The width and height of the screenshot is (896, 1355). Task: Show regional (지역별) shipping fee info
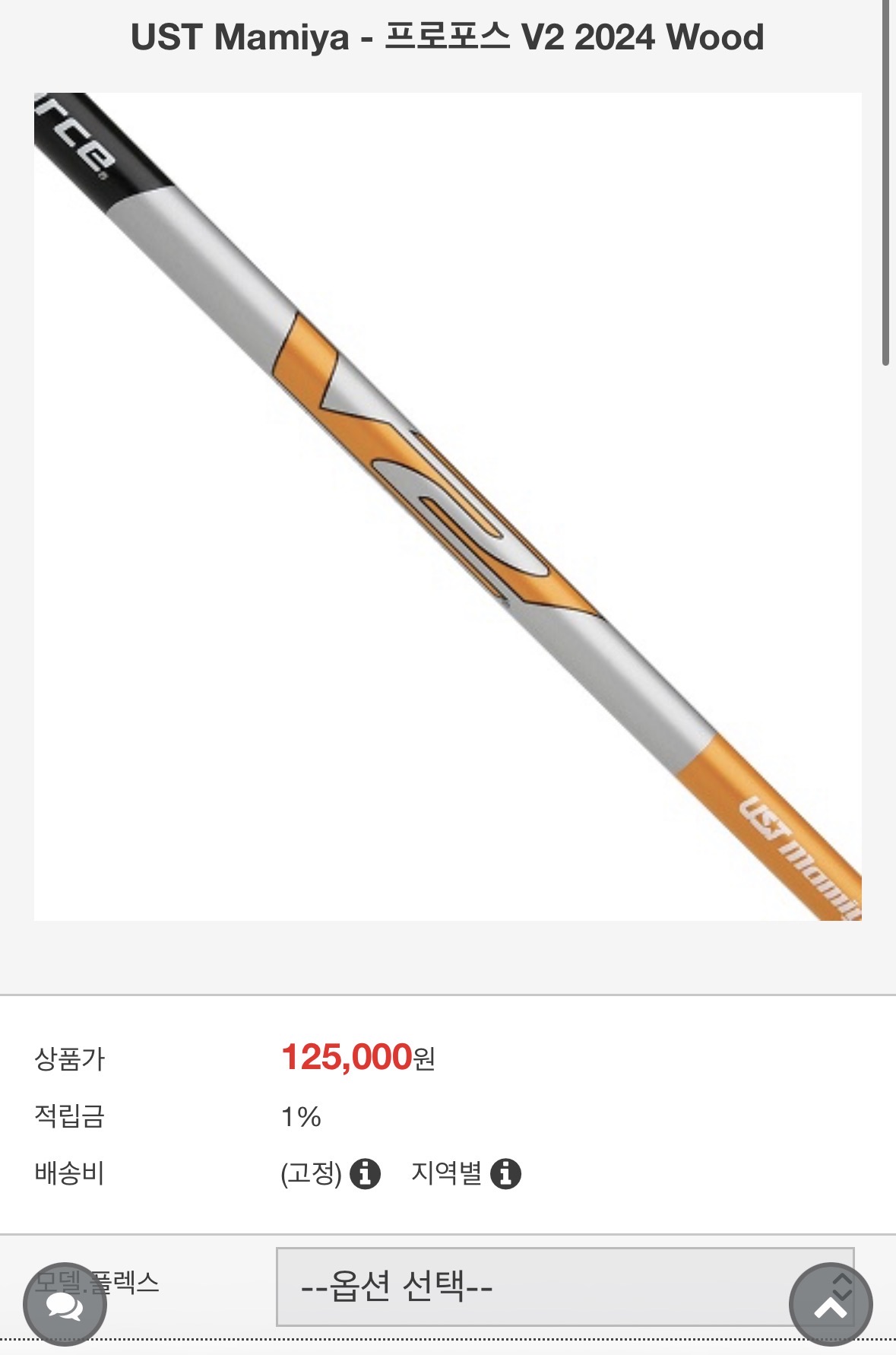point(505,1173)
